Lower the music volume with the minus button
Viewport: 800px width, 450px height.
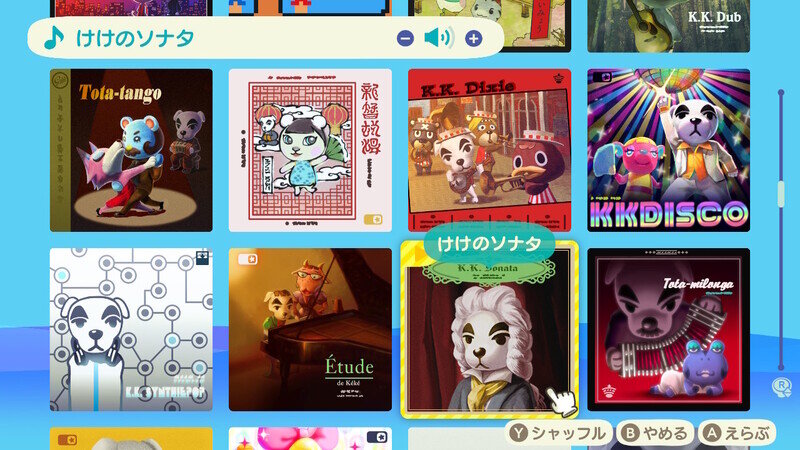(x=405, y=39)
